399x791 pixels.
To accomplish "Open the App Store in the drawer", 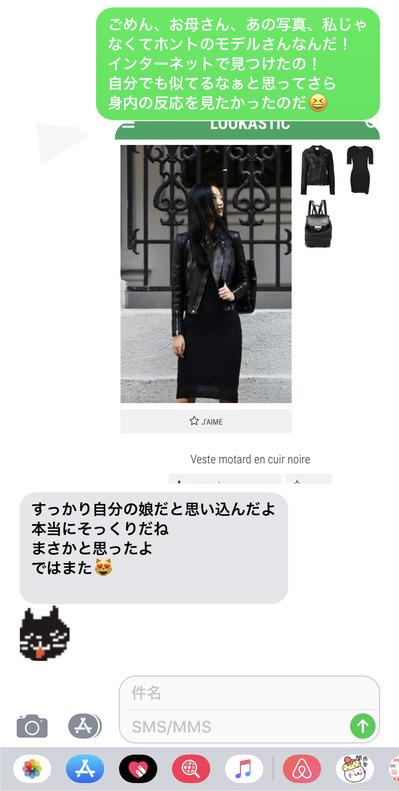I will (85, 769).
